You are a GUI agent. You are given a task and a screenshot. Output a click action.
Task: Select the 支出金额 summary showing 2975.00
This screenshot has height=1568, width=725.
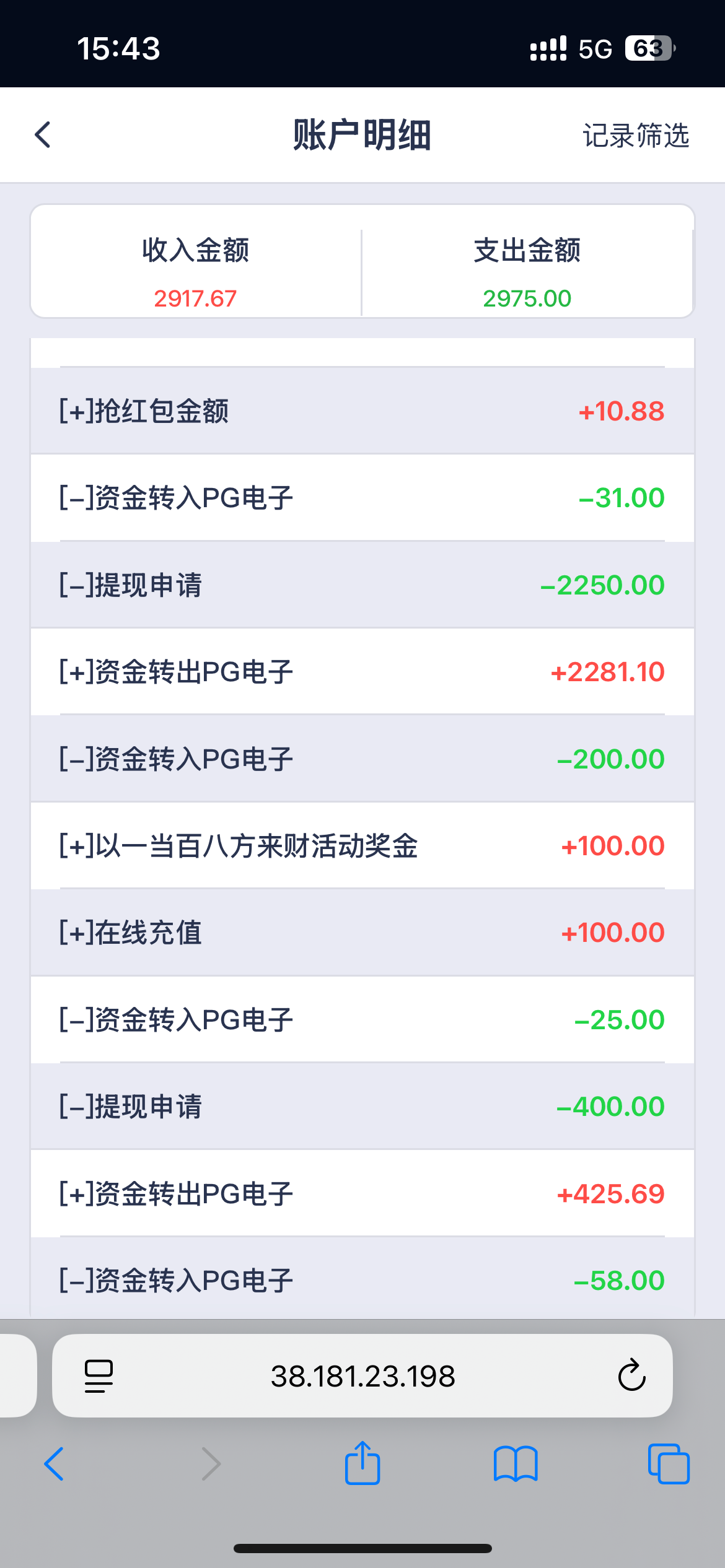[527, 272]
